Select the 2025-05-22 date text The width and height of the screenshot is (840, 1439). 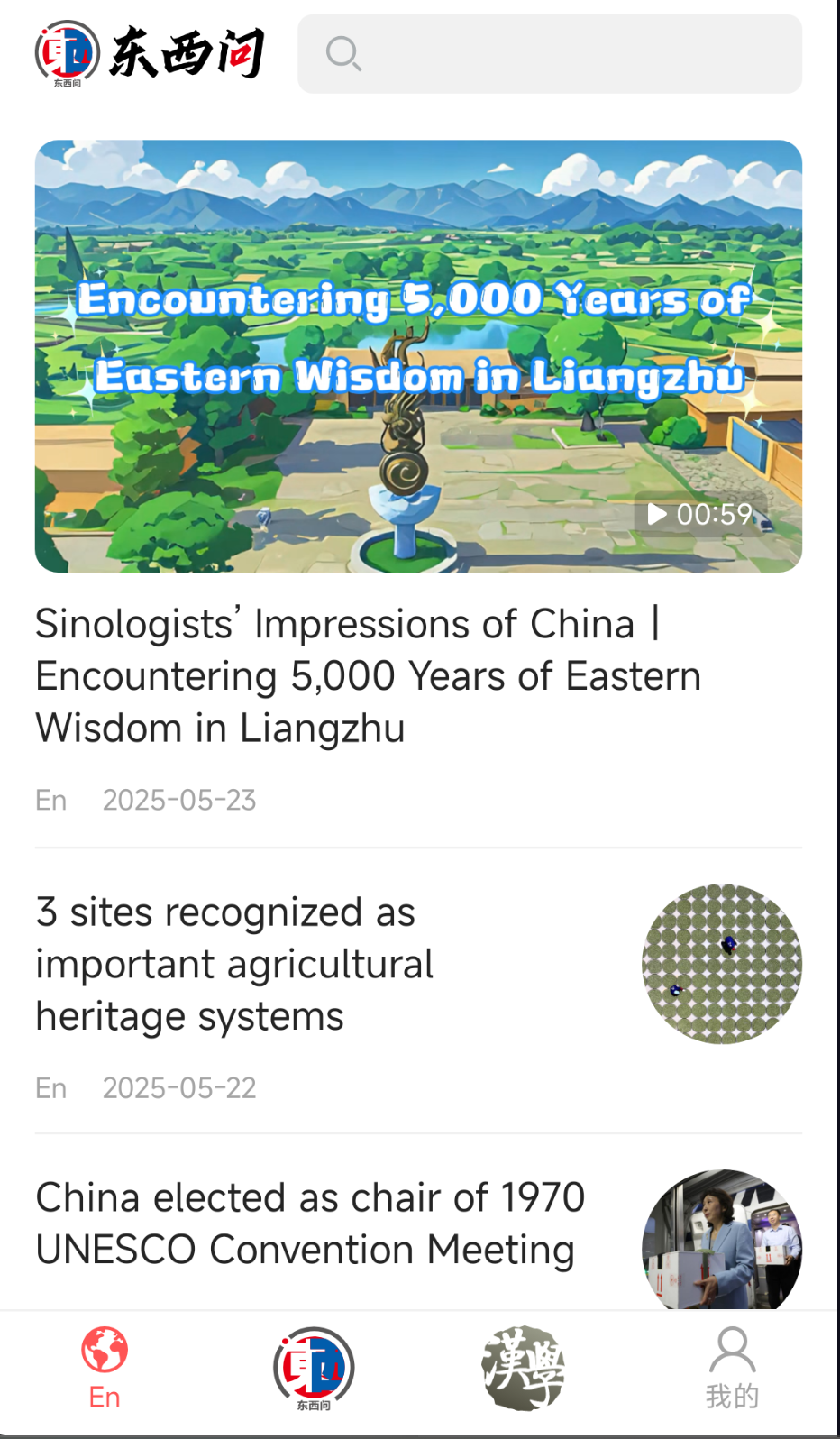point(179,1087)
